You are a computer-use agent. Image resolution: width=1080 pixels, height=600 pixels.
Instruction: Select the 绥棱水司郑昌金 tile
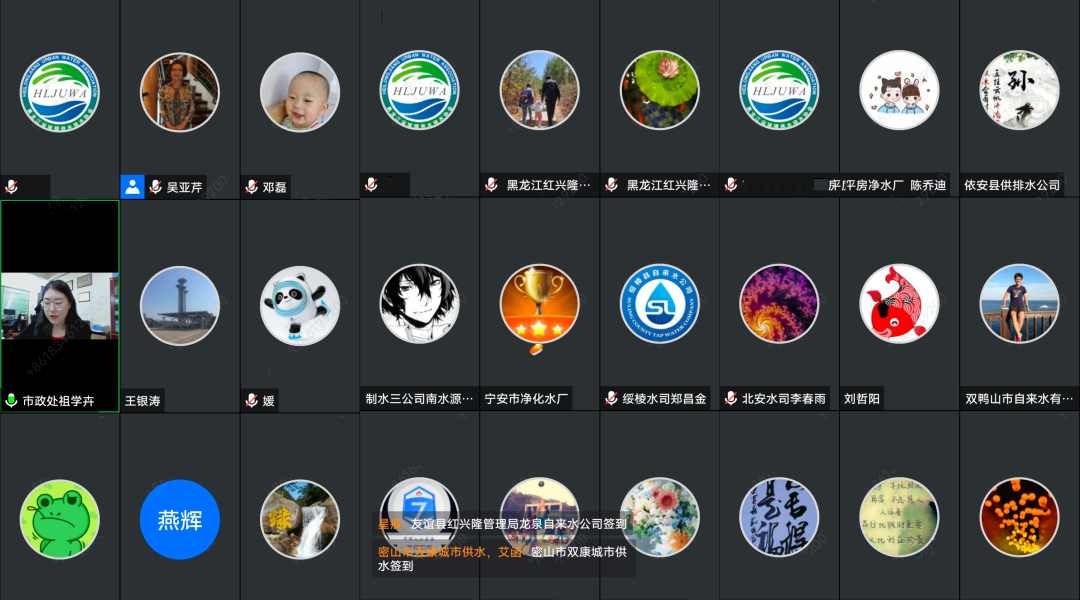(x=659, y=304)
